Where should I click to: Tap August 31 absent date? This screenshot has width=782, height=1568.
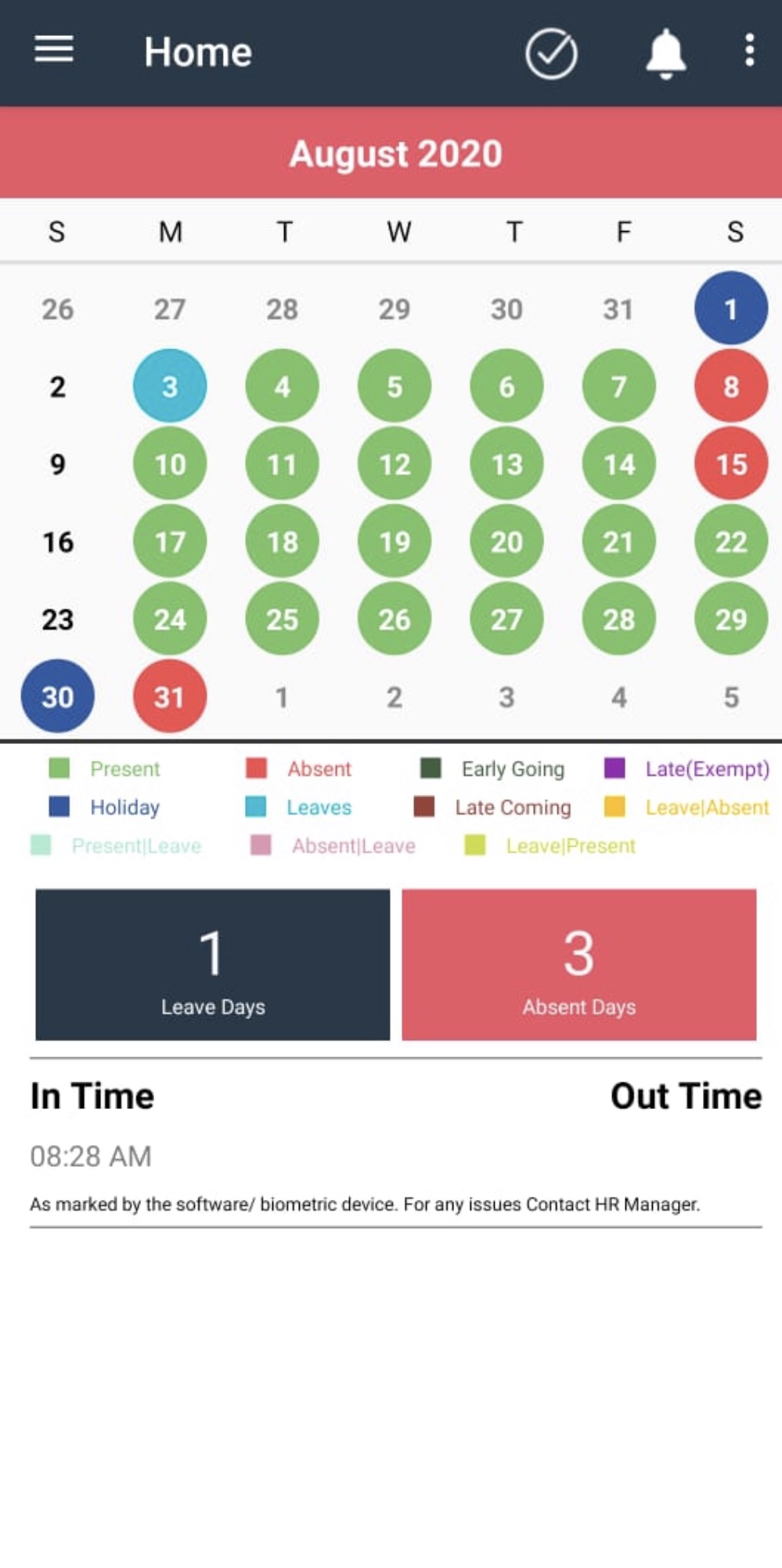click(x=170, y=696)
